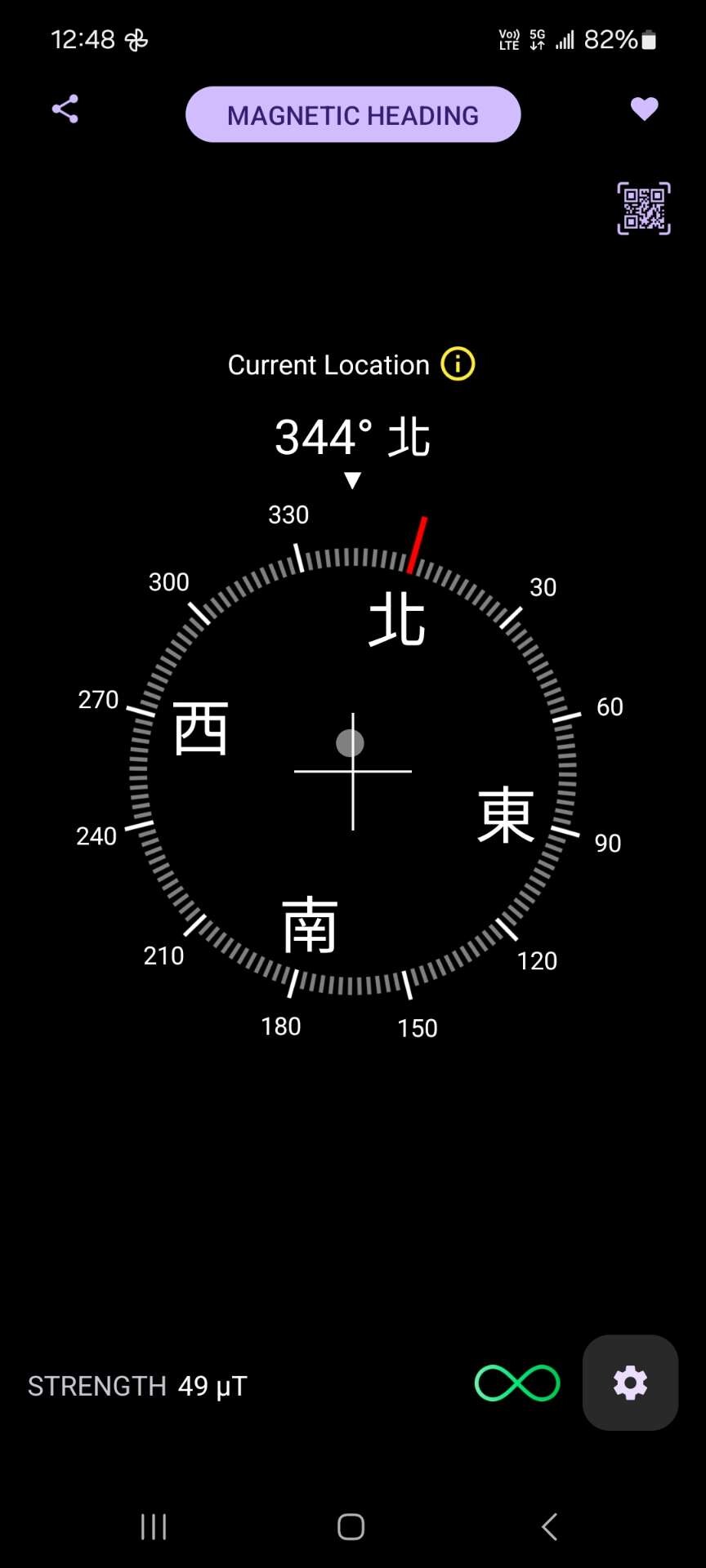Tap the Magnetic Heading button
Screen dimensions: 706x1568
(353, 115)
